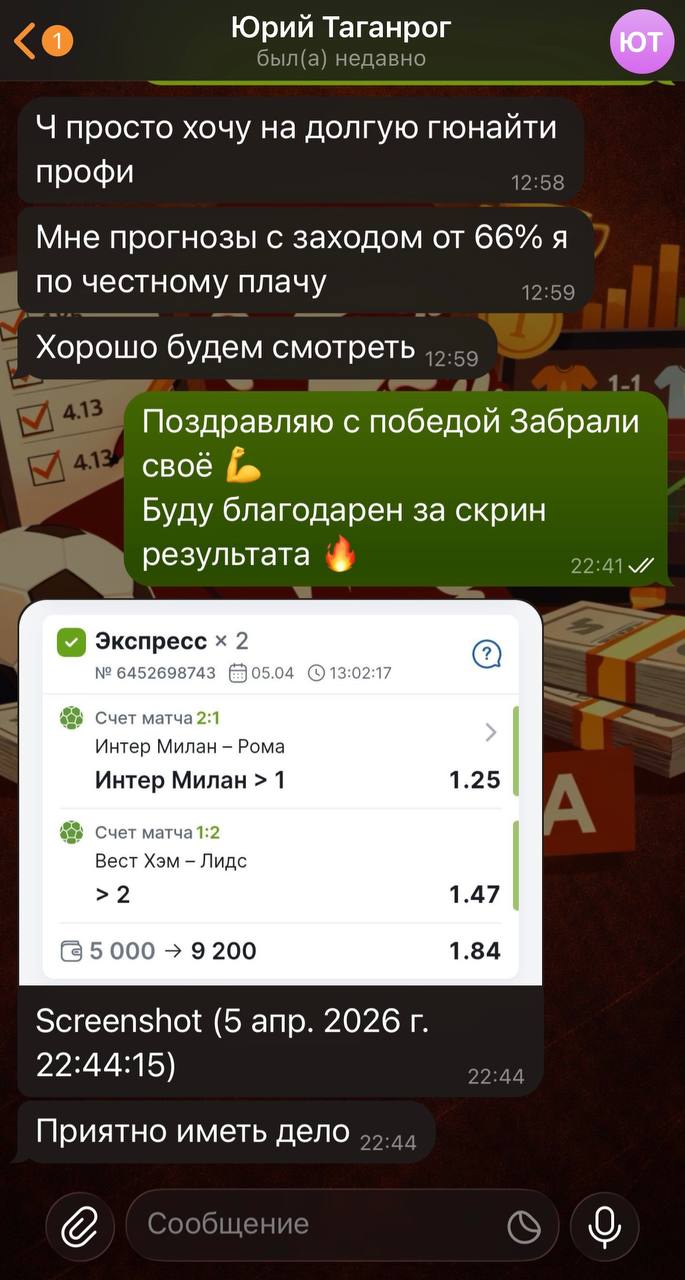Attach a file with the paperclip icon
This screenshot has height=1280, width=685.
79,1225
